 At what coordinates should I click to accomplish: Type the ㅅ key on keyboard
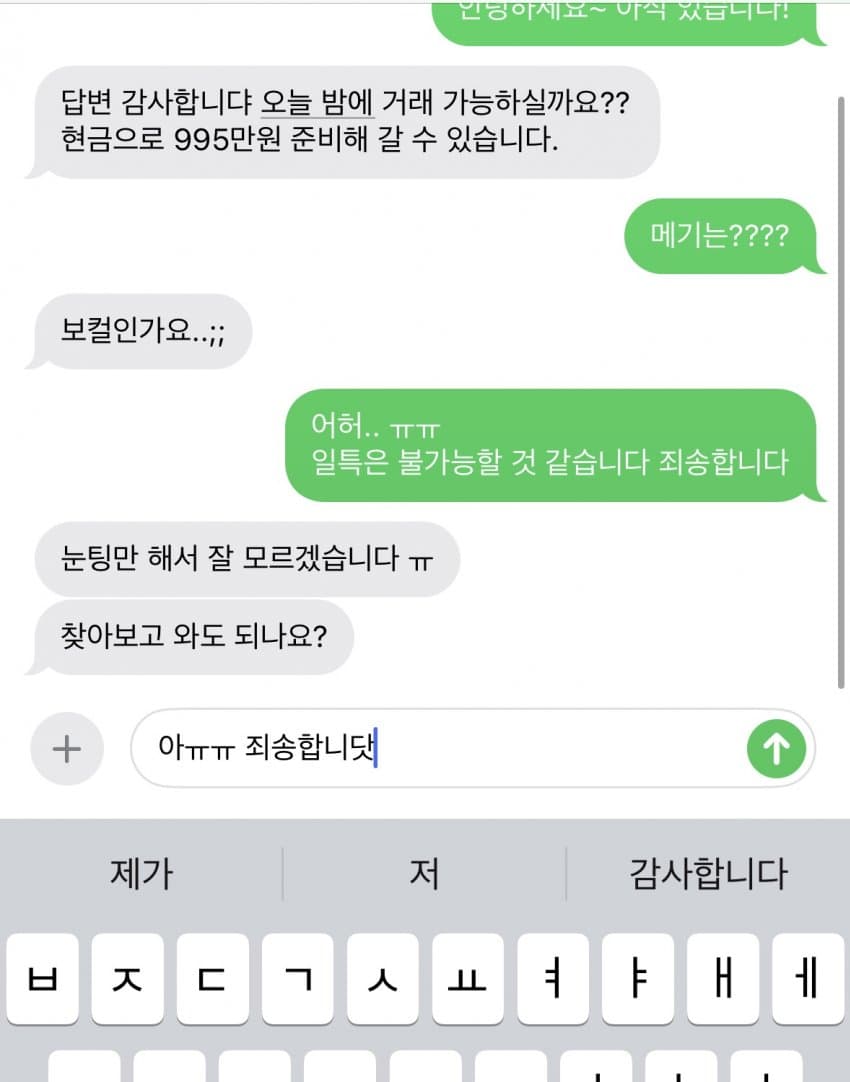382,980
